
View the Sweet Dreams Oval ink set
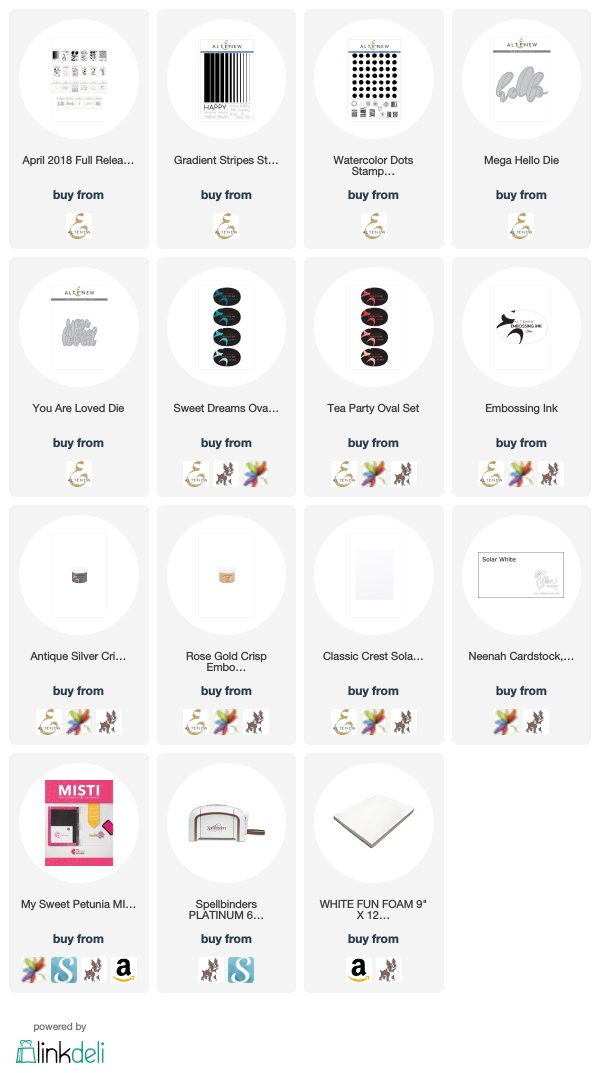[226, 377]
